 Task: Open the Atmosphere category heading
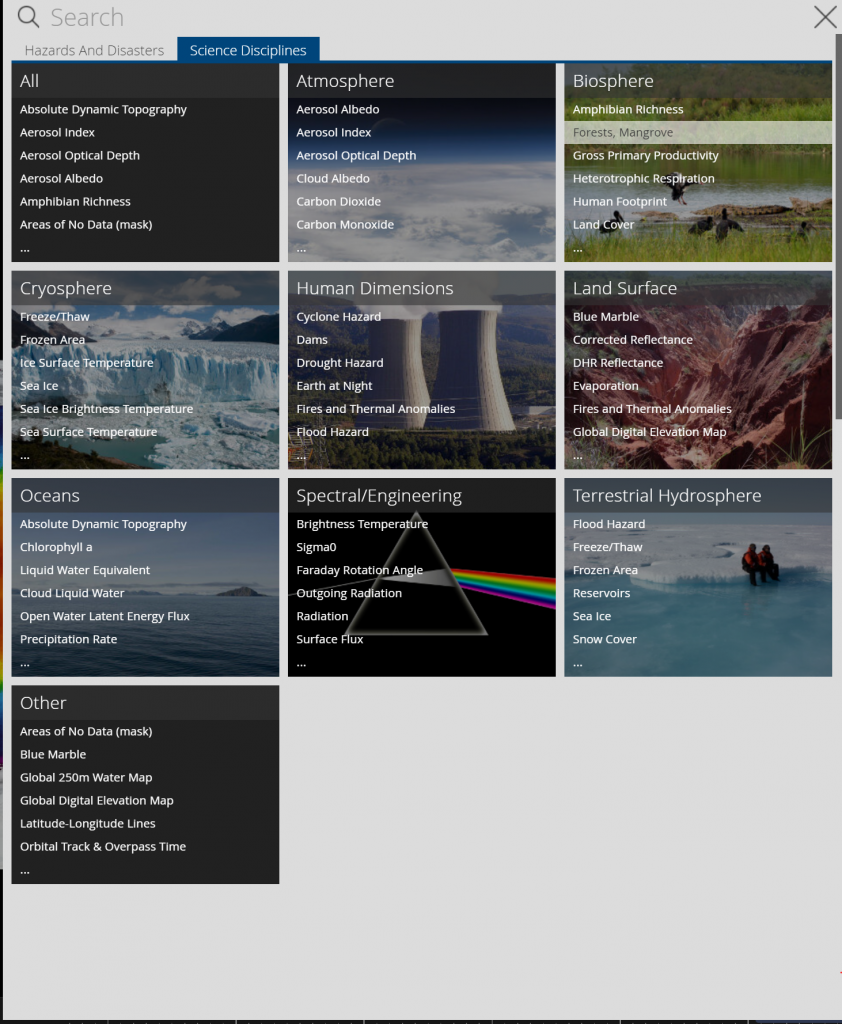(x=345, y=81)
